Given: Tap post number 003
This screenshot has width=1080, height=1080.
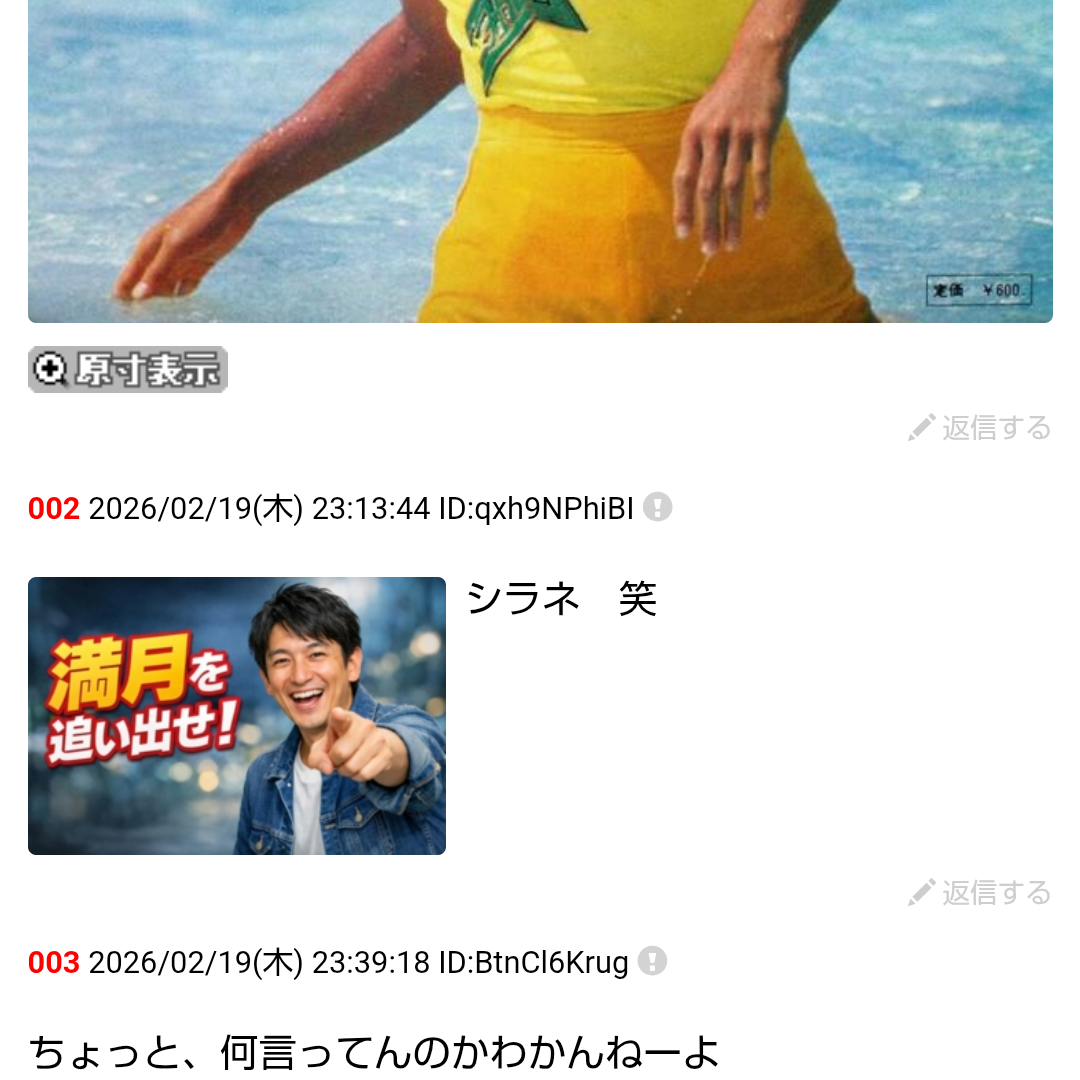Looking at the screenshot, I should coord(54,963).
